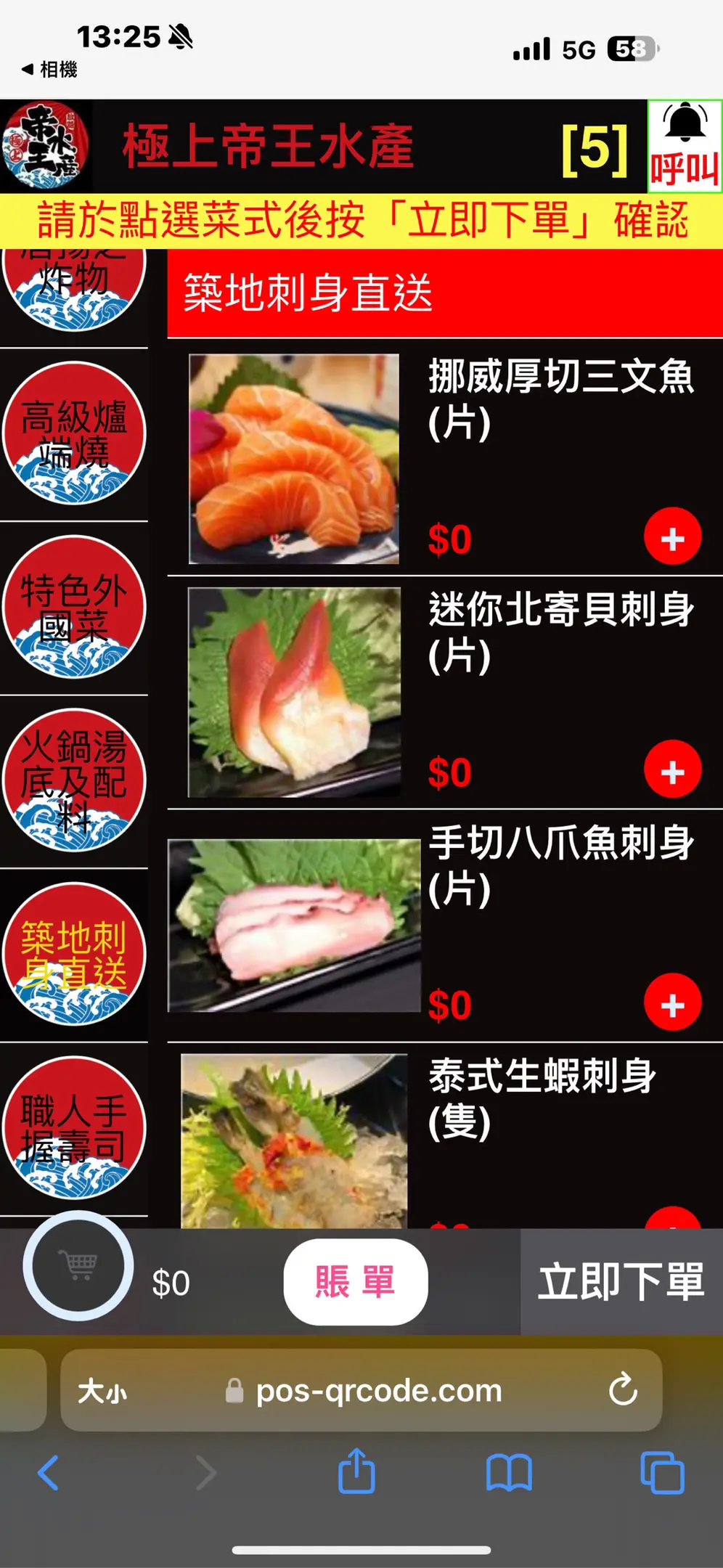Open the shopping cart icon
Image resolution: width=723 pixels, height=1568 pixels.
tap(78, 1266)
